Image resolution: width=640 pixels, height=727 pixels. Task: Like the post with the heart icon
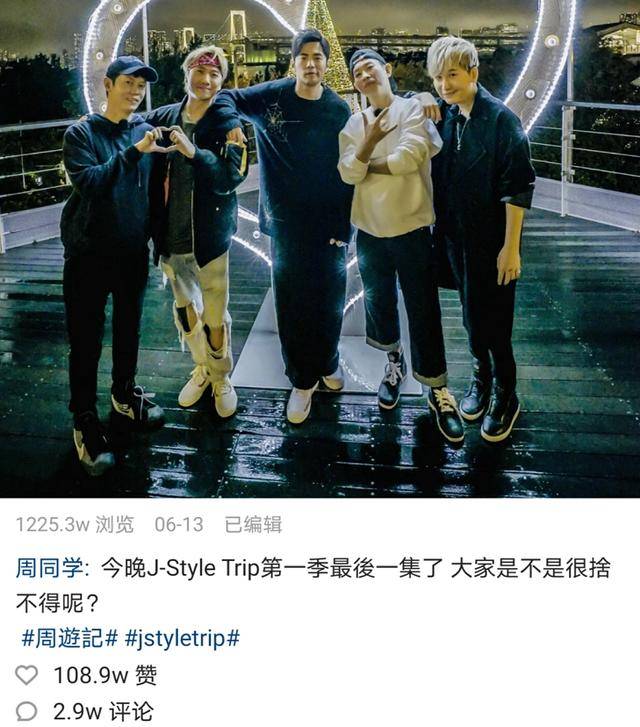point(27,675)
